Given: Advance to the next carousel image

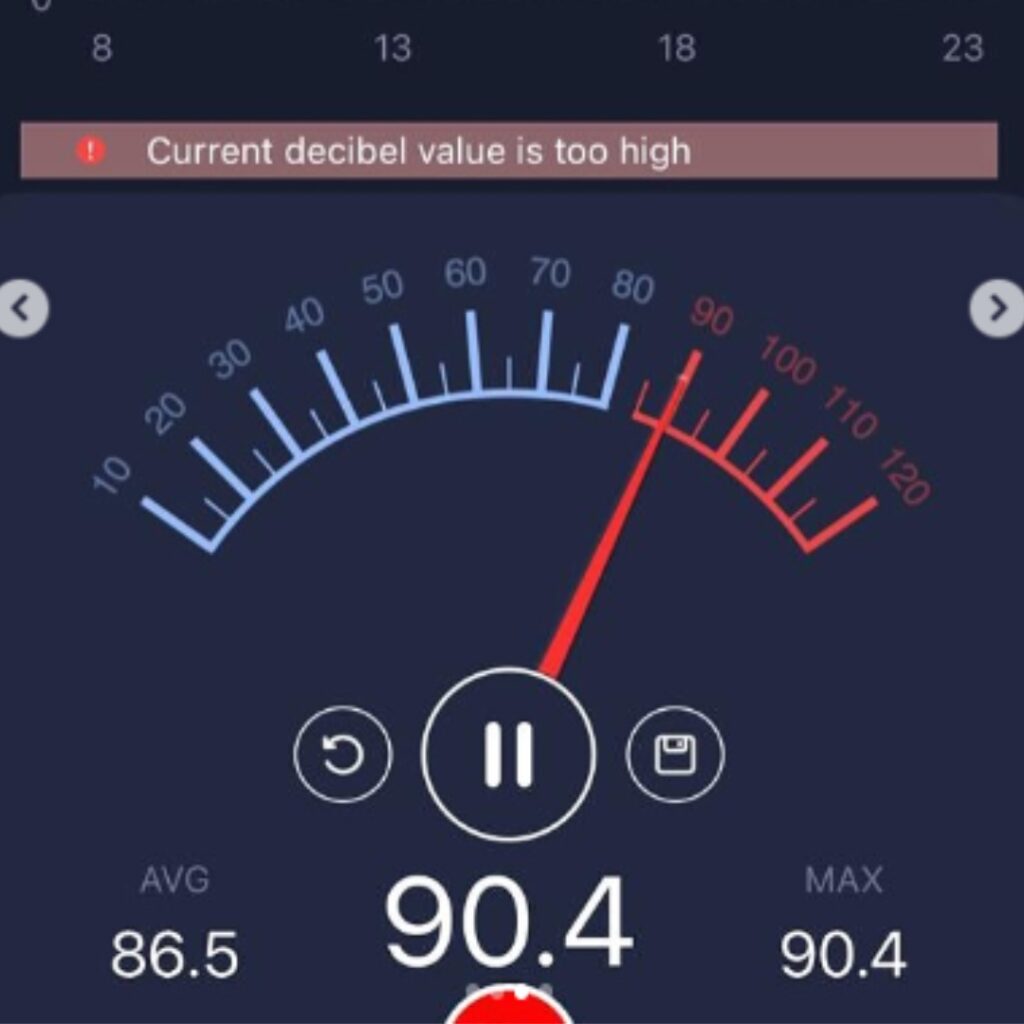Looking at the screenshot, I should tap(997, 310).
